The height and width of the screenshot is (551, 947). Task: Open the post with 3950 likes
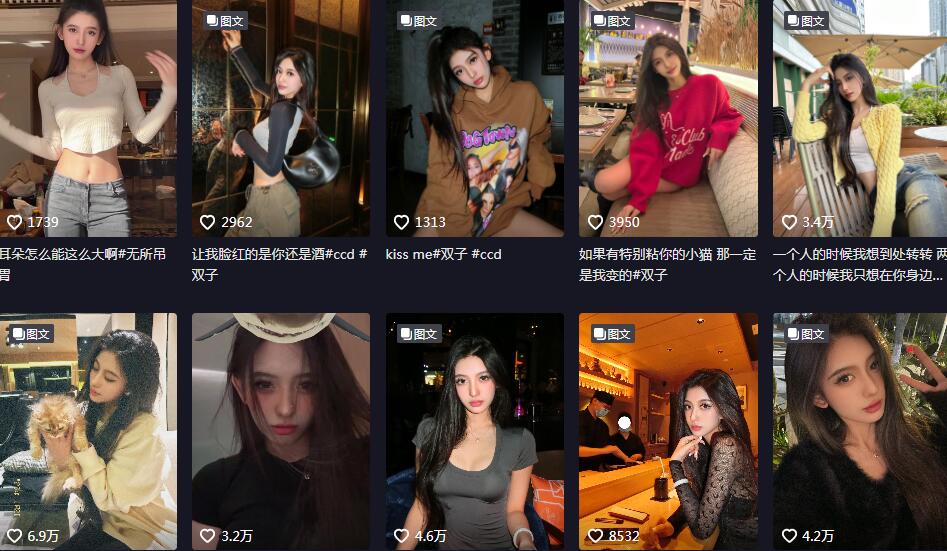coord(668,118)
